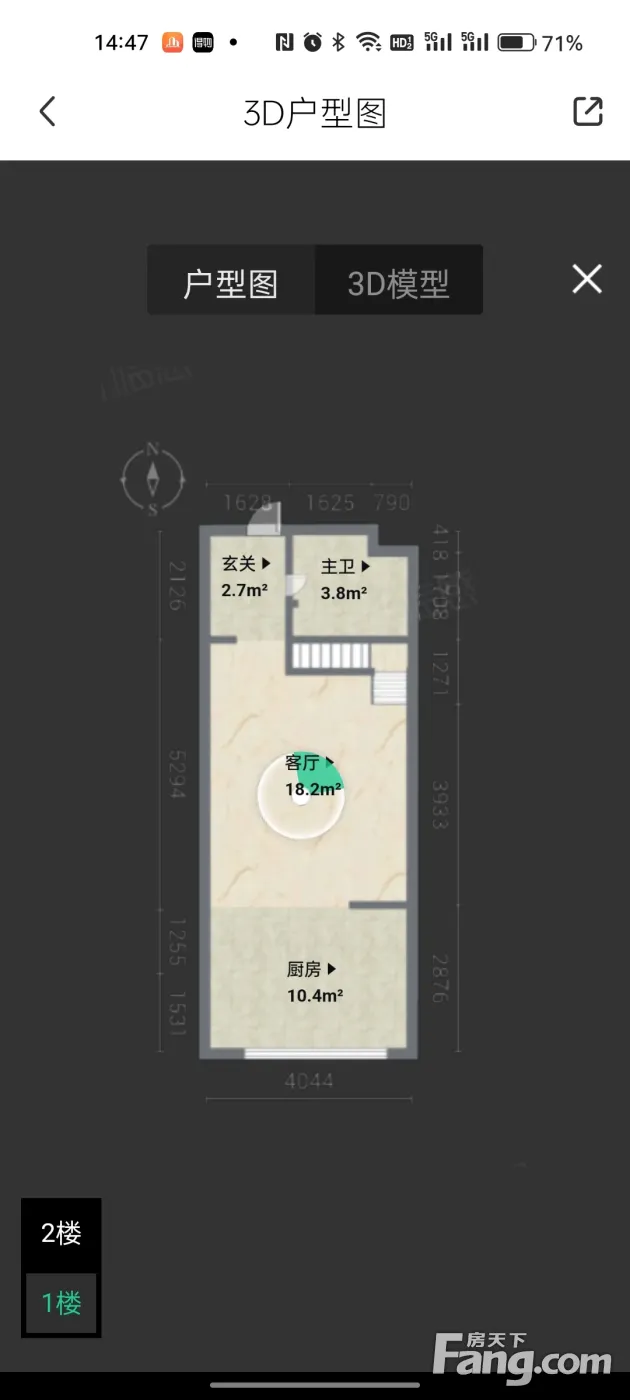Image resolution: width=630 pixels, height=1400 pixels.
Task: Share this 3D floor plan
Action: point(588,111)
